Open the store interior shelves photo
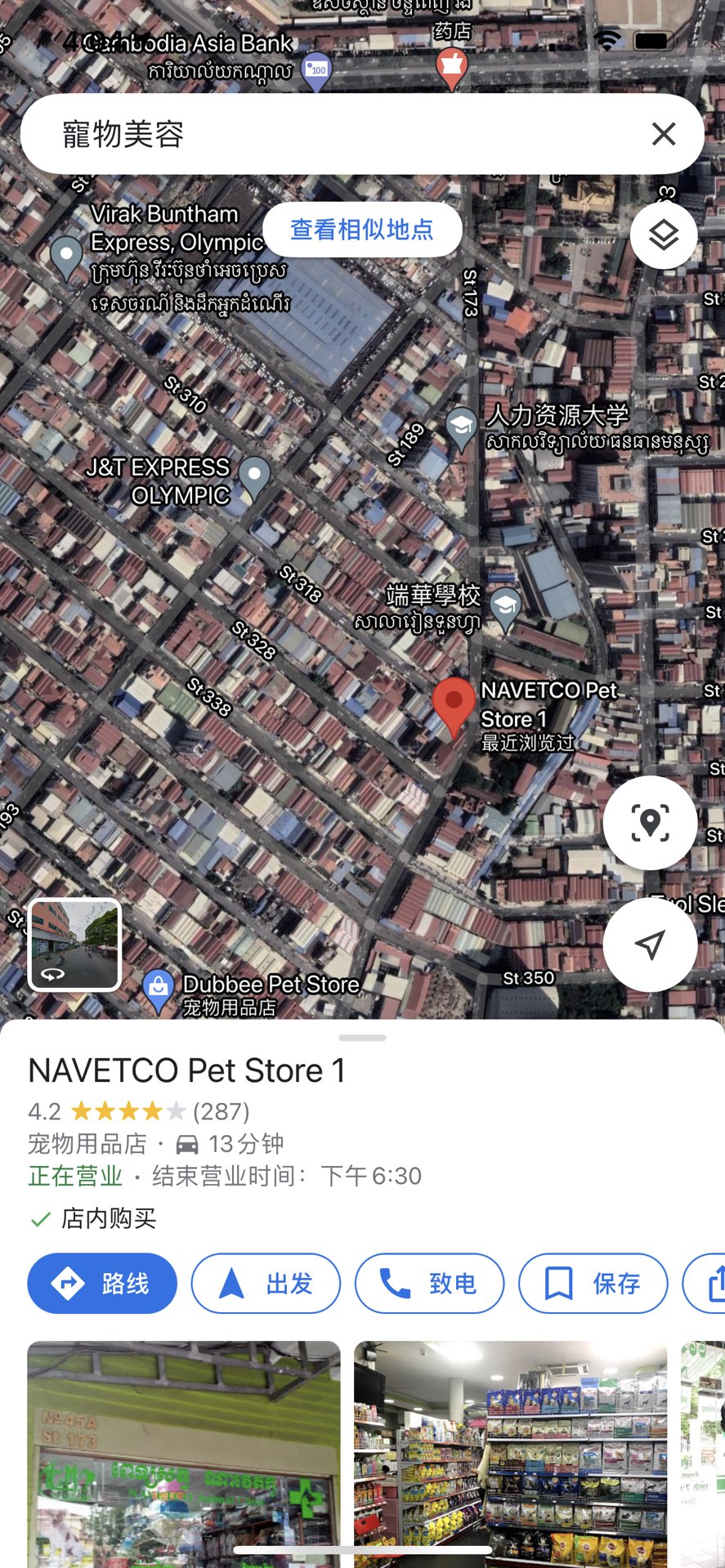725x1568 pixels. tap(510, 1453)
